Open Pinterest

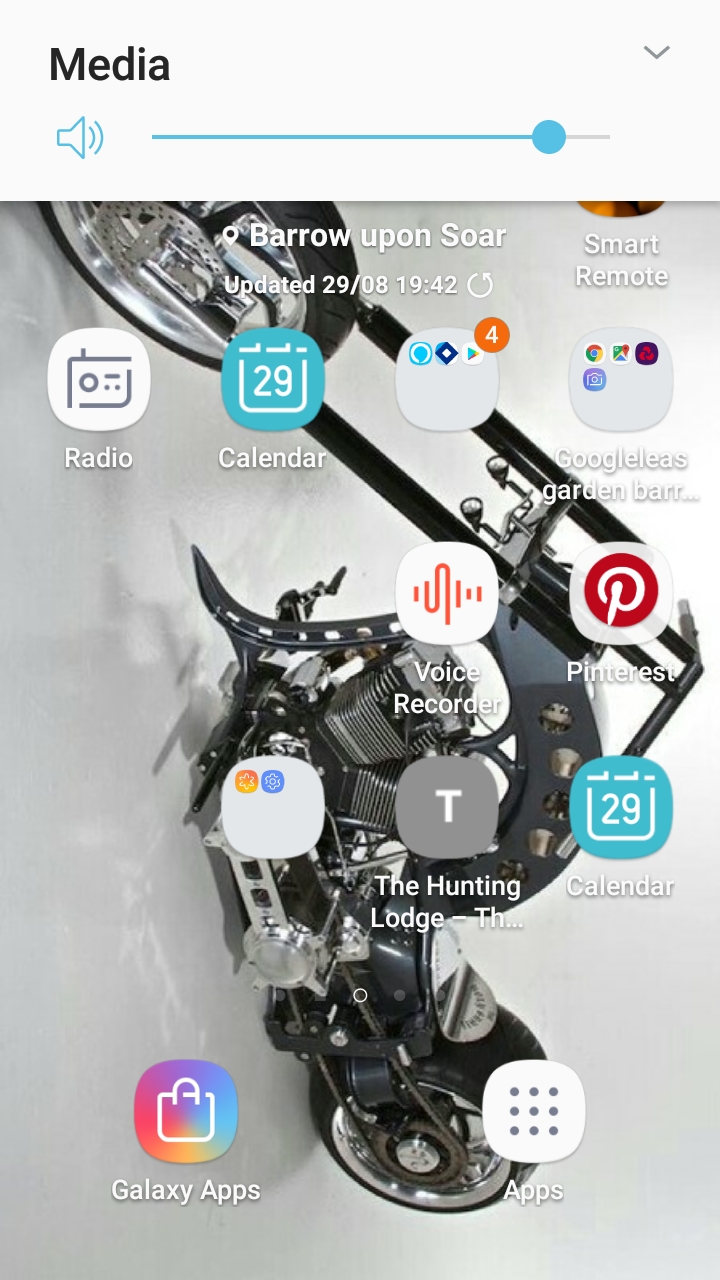[620, 594]
